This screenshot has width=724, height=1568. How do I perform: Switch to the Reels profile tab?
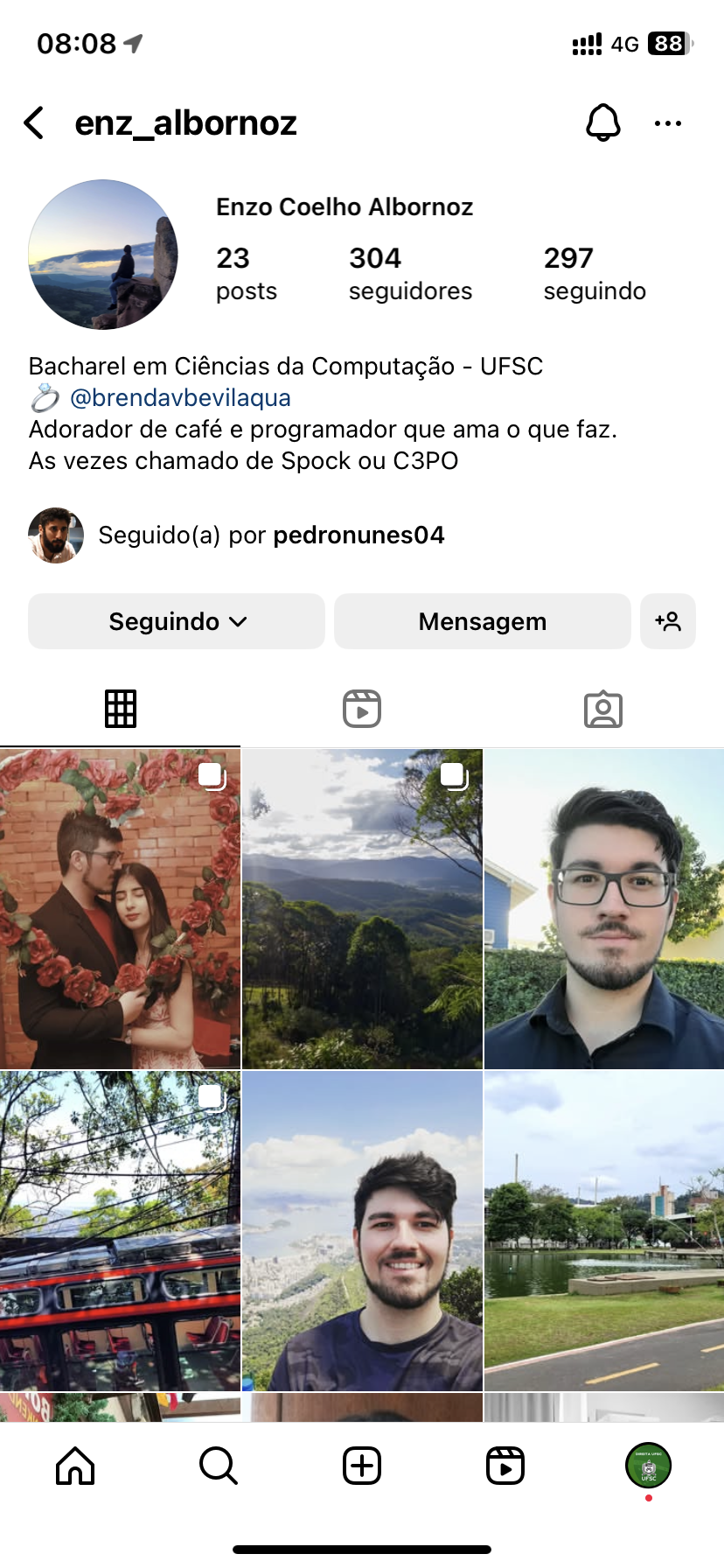362,709
